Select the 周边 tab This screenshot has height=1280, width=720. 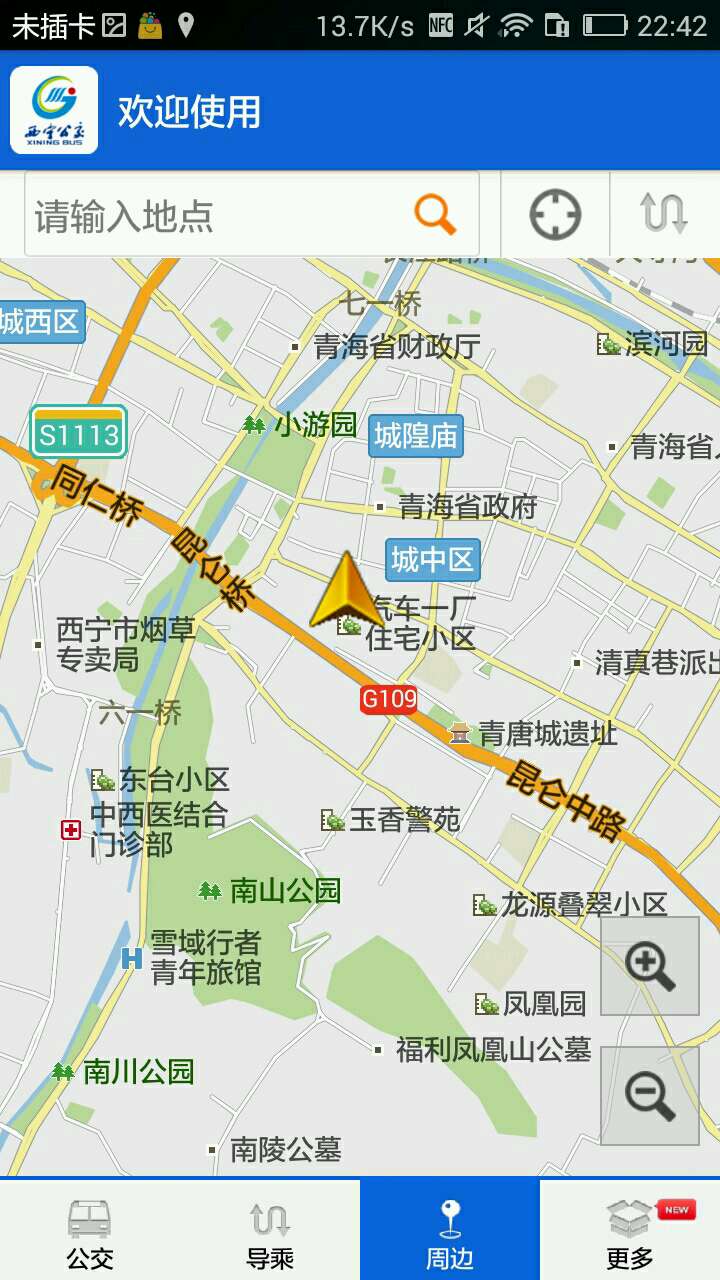(450, 1230)
